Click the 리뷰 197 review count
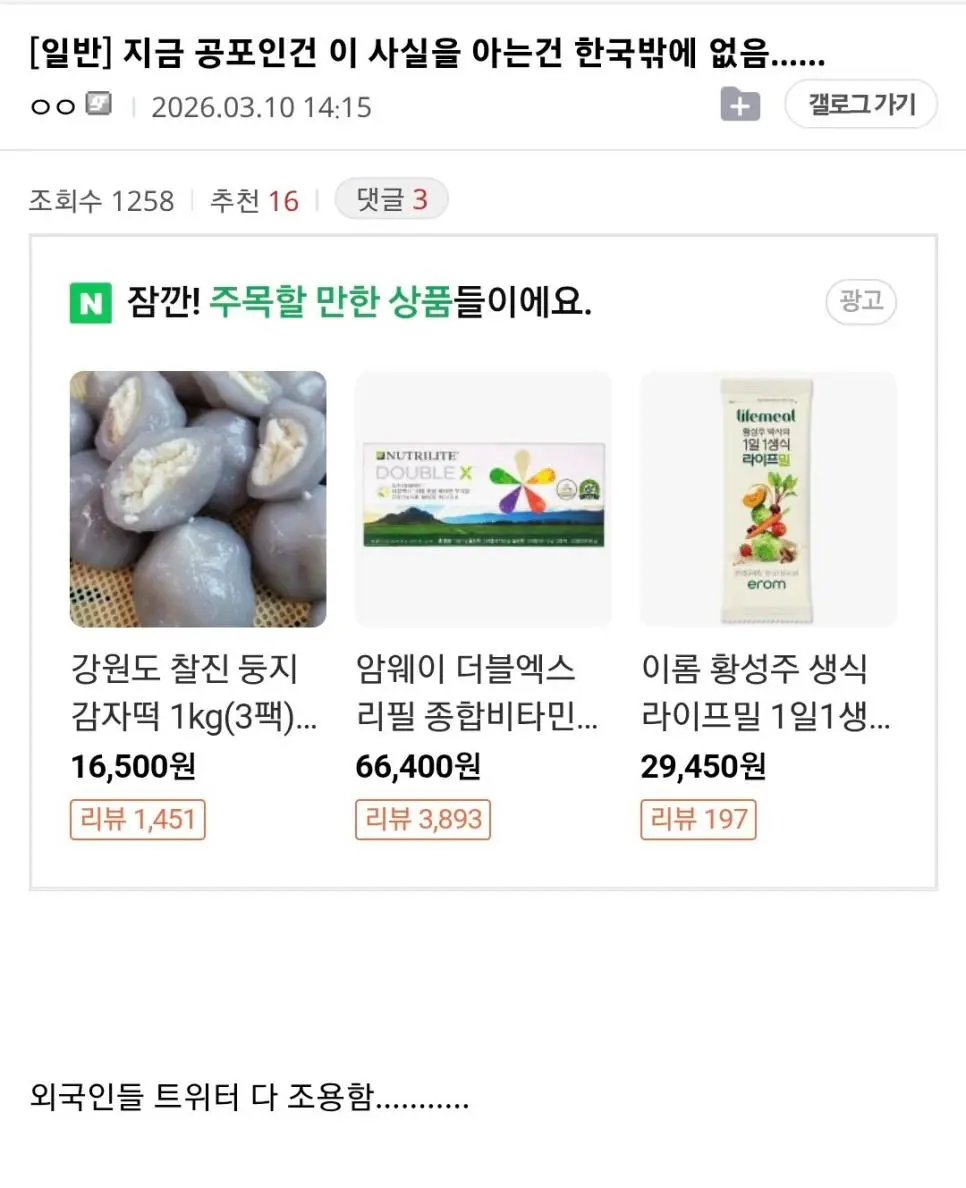 [698, 819]
